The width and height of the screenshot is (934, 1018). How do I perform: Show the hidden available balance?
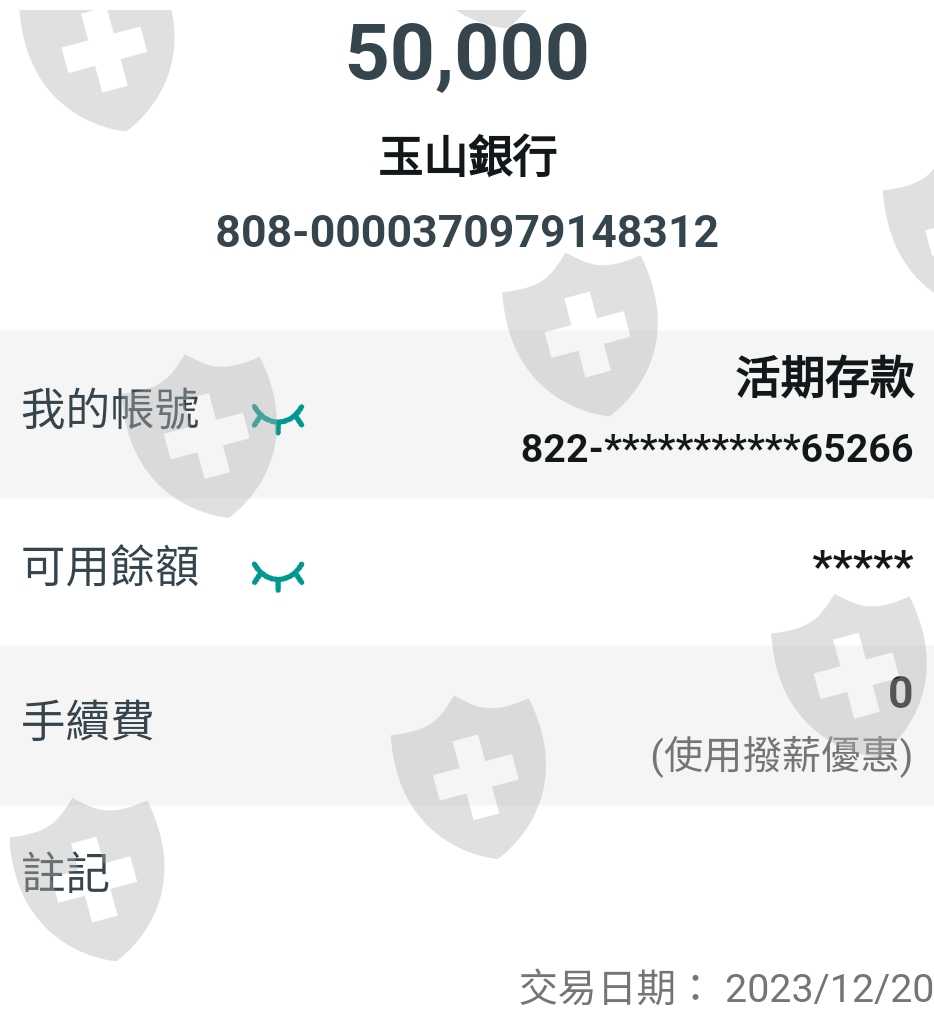[x=278, y=576]
